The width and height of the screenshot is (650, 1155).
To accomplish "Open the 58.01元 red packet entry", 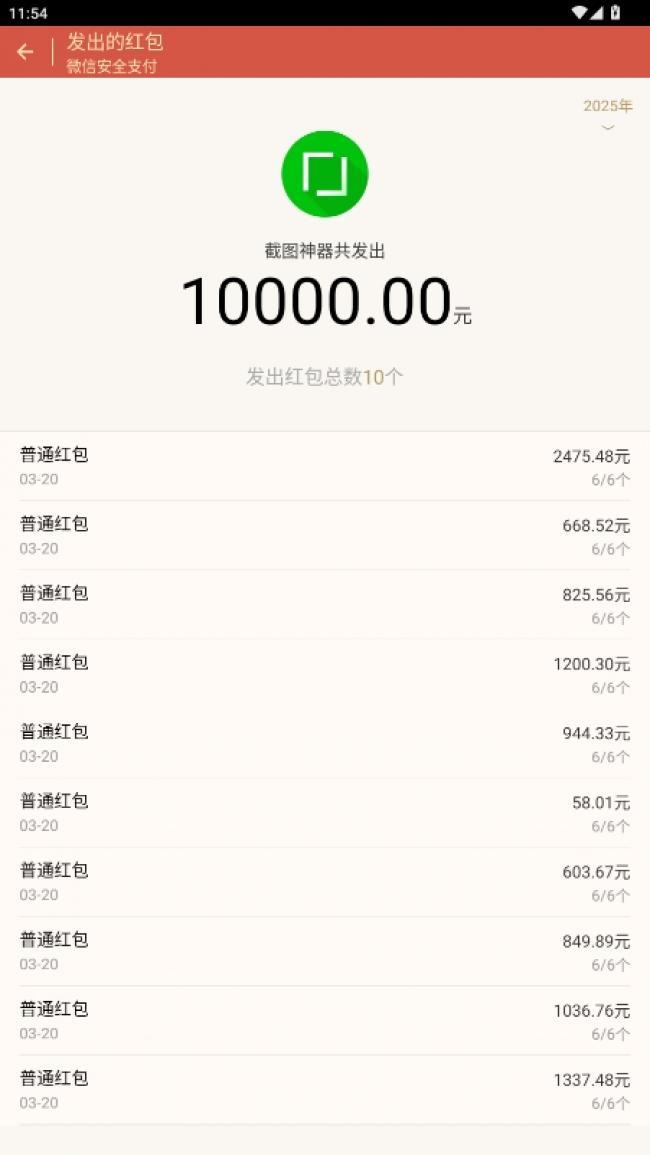I will [x=325, y=812].
